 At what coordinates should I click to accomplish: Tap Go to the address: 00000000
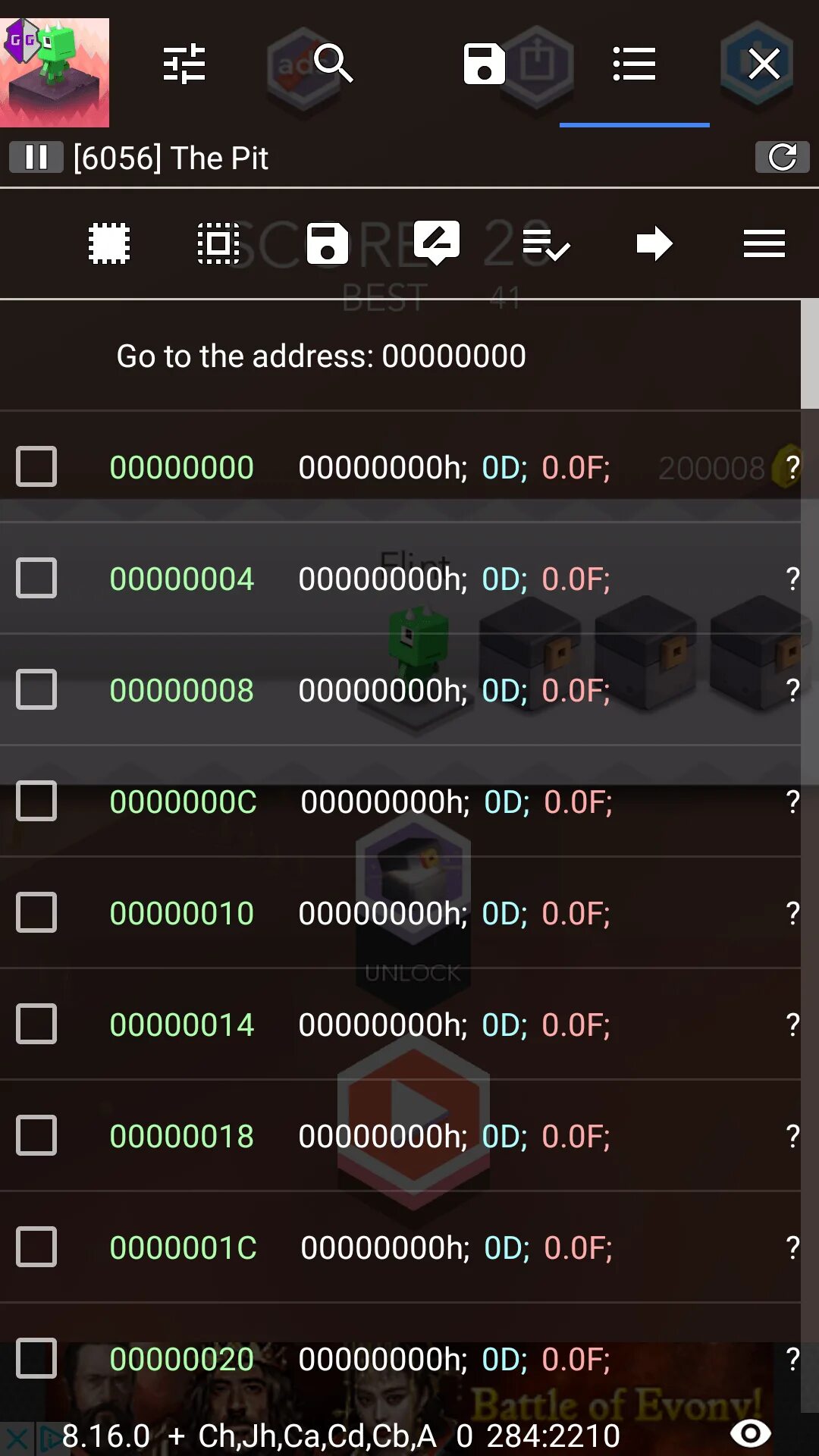pyautogui.click(x=321, y=356)
